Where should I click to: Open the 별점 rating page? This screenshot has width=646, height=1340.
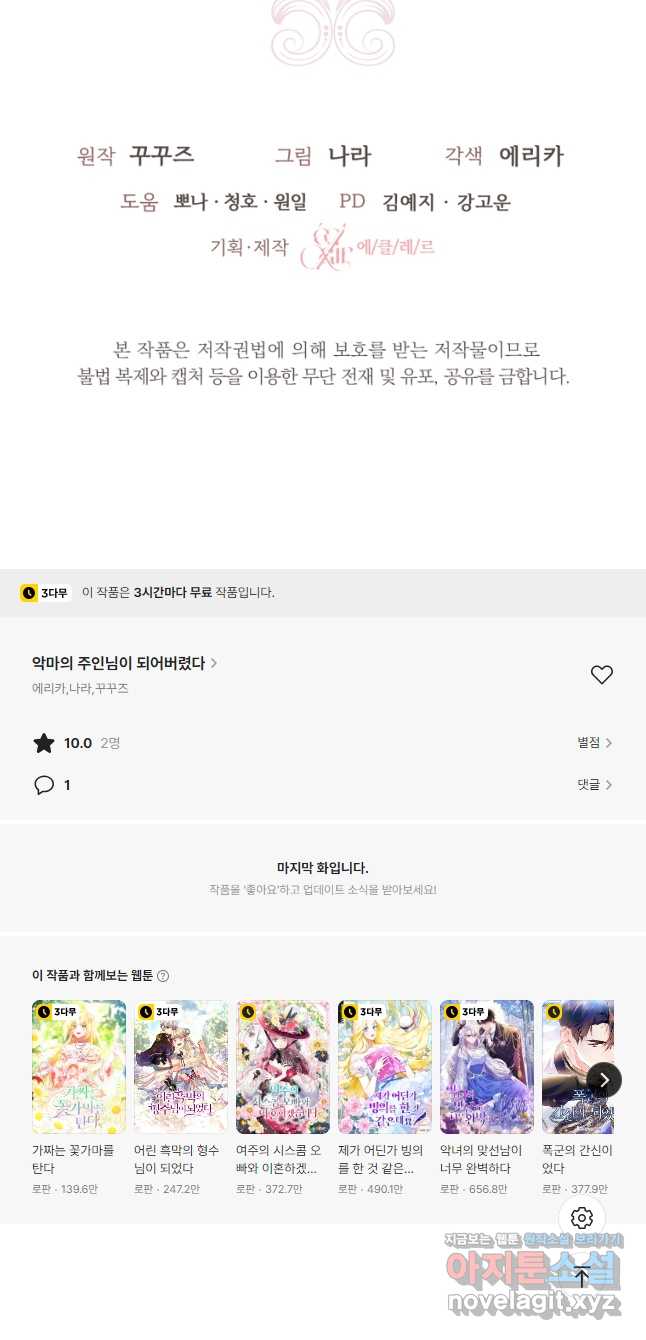594,743
